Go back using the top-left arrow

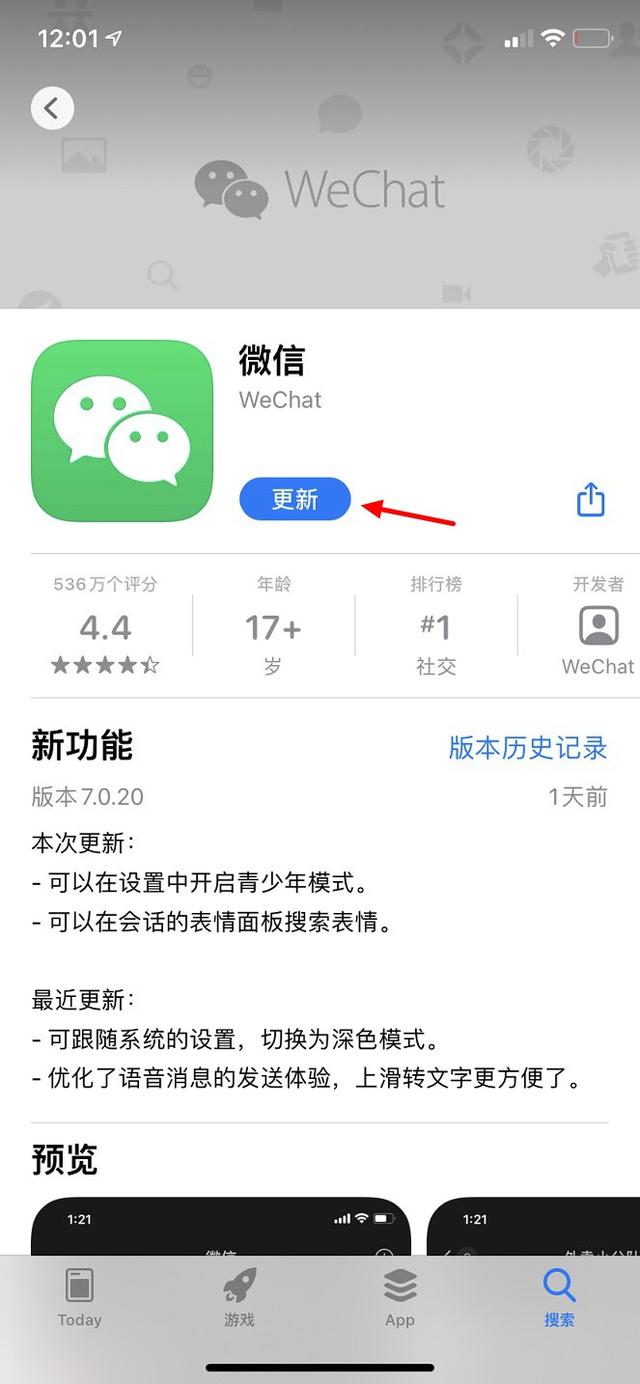[52, 108]
